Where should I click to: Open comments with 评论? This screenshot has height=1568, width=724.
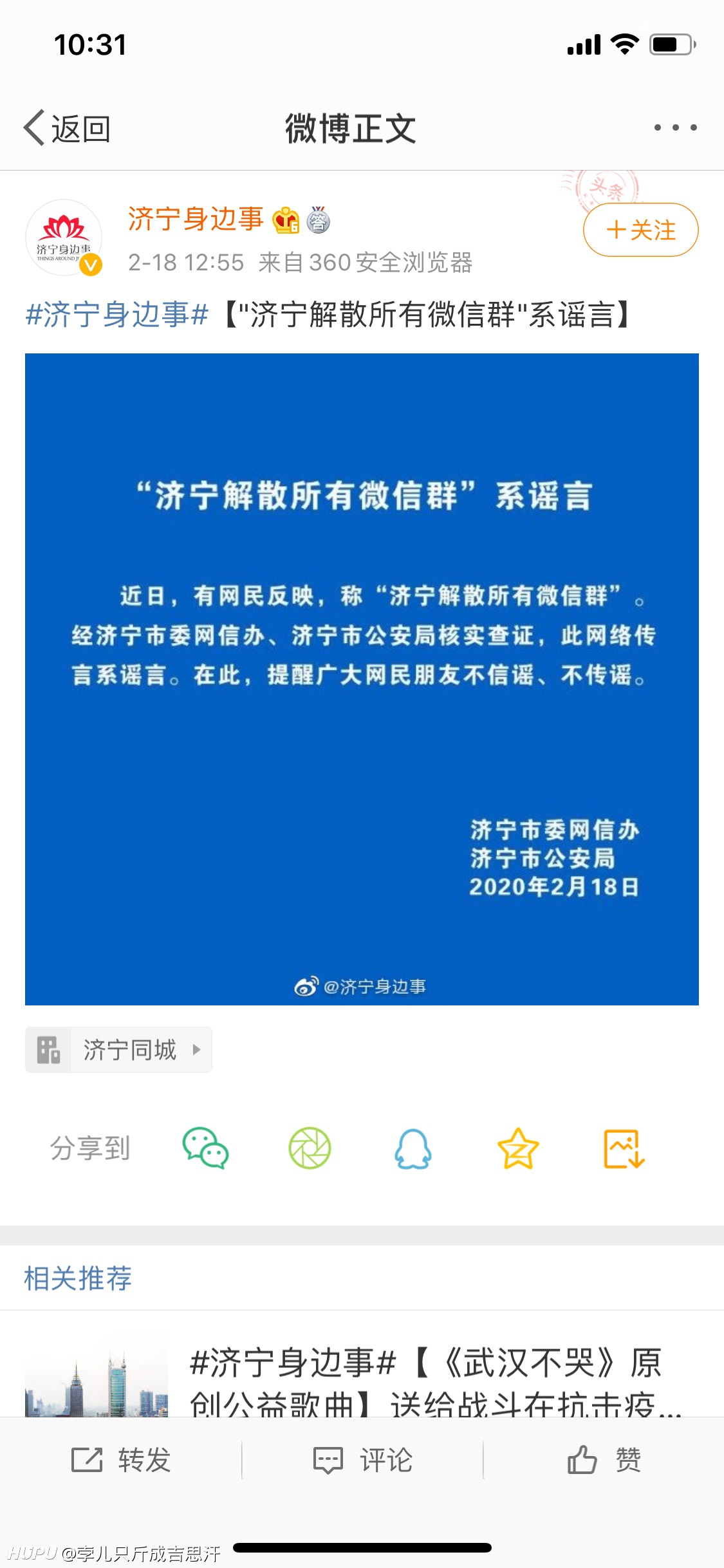point(362,1460)
